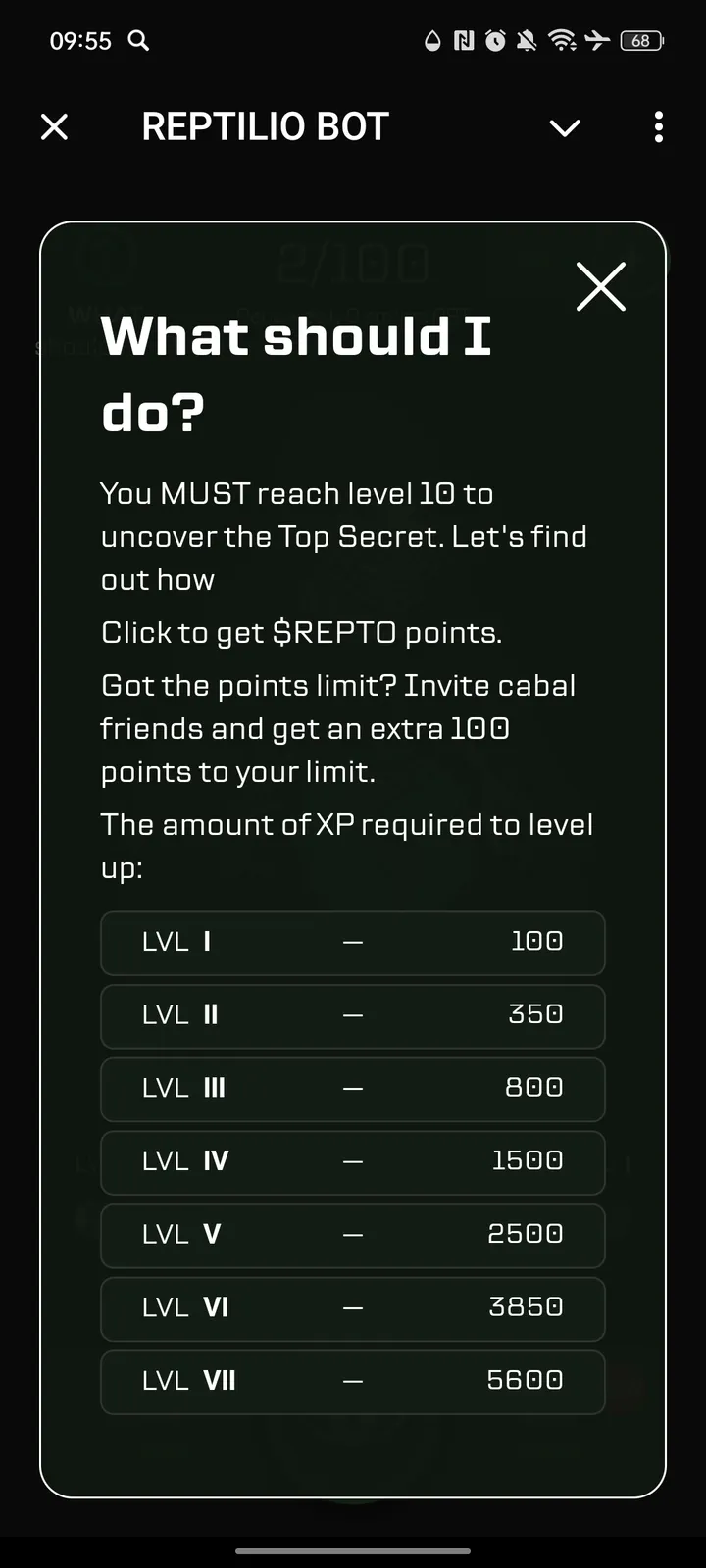Viewport: 706px width, 1568px height.
Task: Collapse the bot window with the chevron
Action: pos(565,127)
